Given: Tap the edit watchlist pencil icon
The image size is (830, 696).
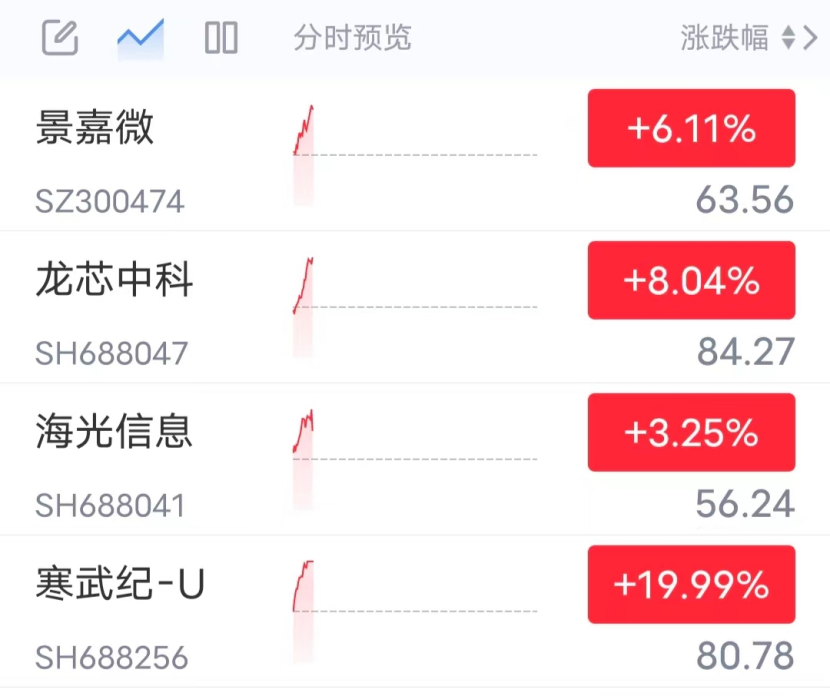Looking at the screenshot, I should (60, 38).
